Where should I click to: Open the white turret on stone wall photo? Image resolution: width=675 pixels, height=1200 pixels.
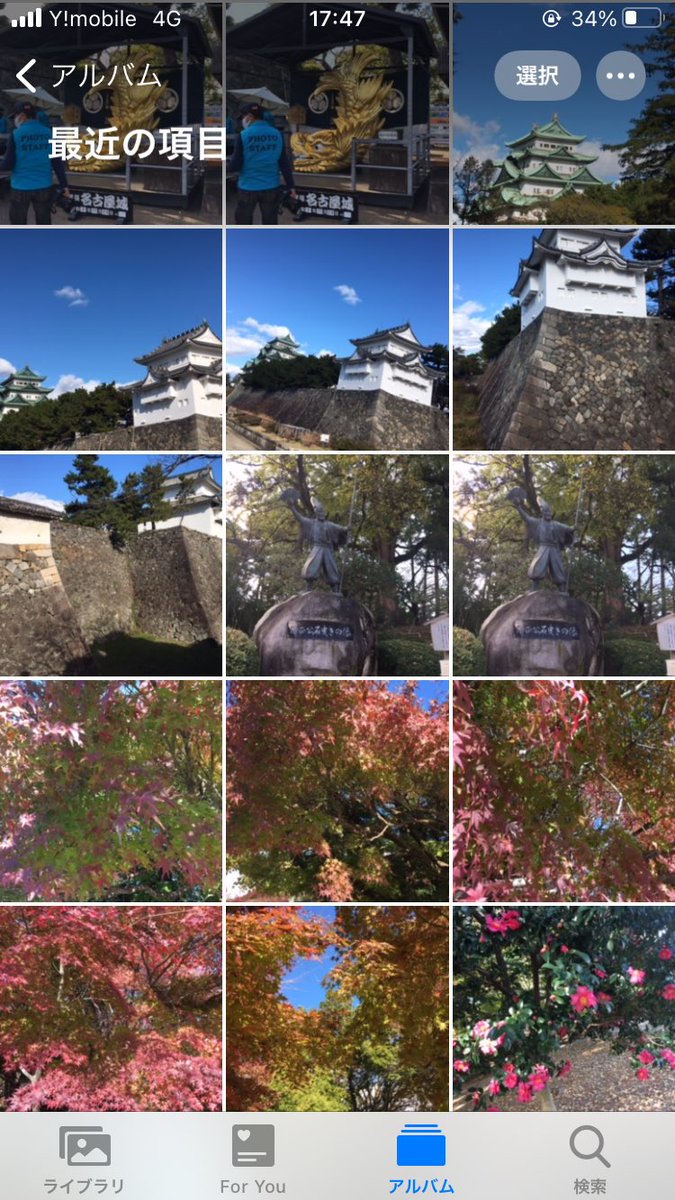[x=563, y=338]
